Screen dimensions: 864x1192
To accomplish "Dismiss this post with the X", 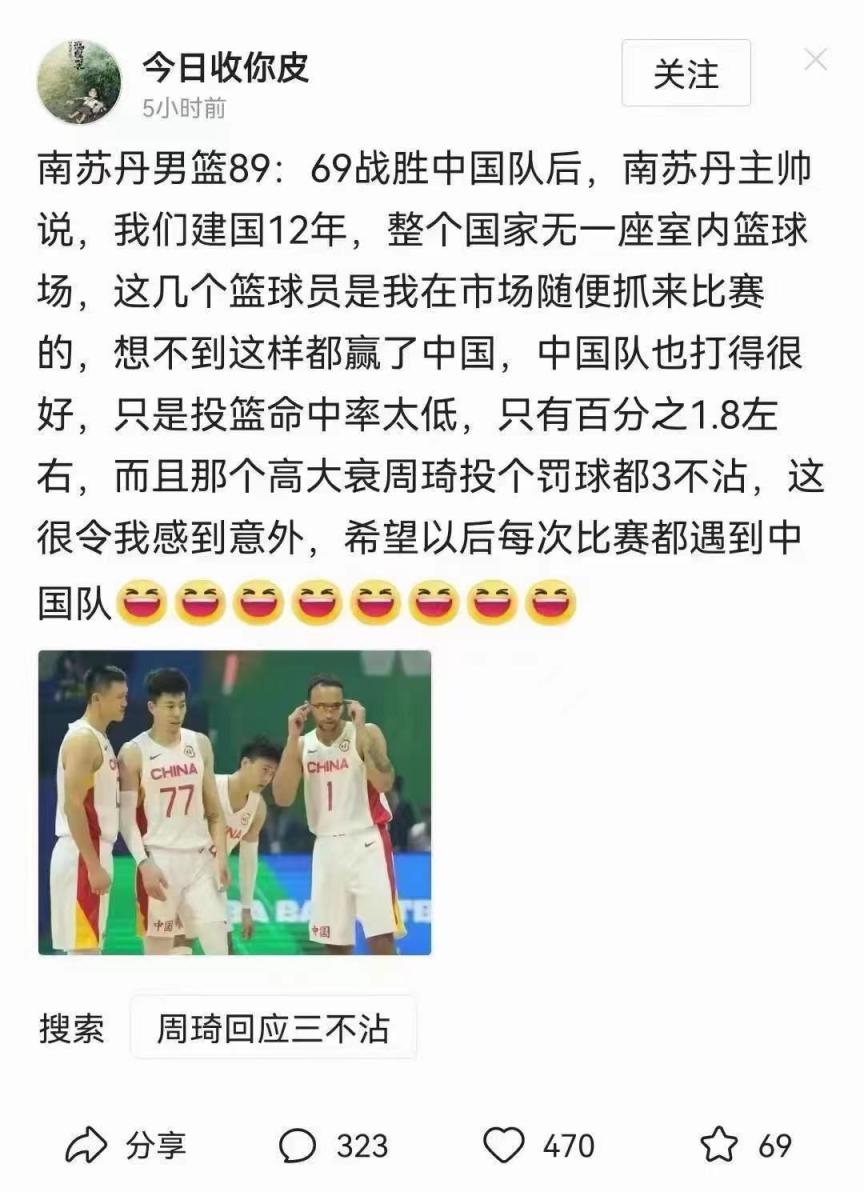I will pos(816,60).
